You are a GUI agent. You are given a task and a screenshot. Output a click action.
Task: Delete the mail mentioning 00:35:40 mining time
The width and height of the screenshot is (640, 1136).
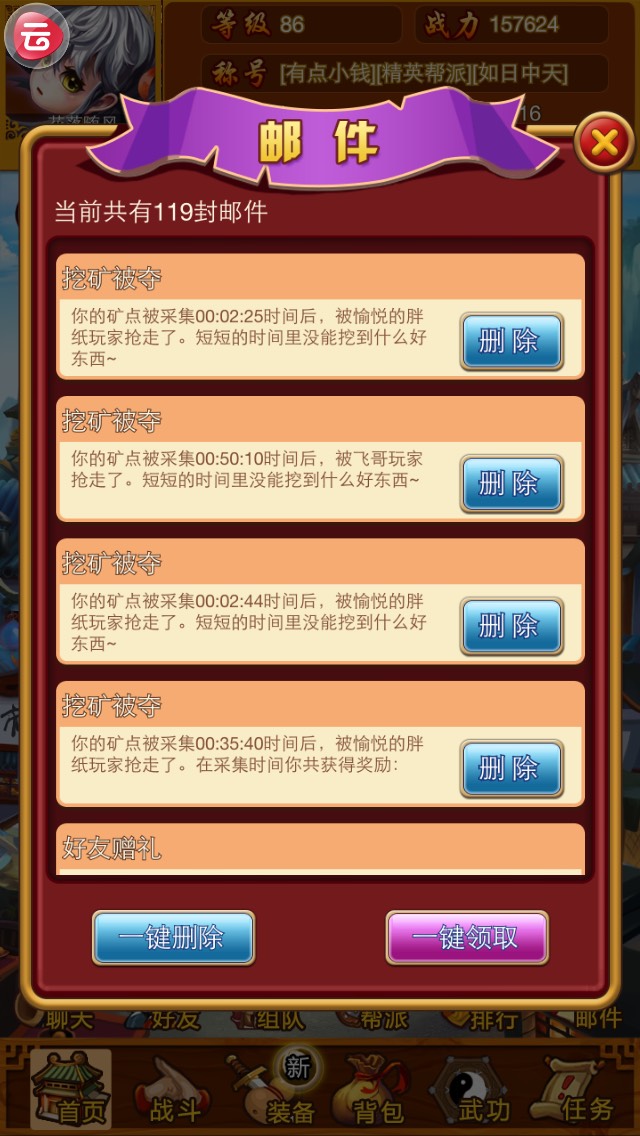(511, 769)
